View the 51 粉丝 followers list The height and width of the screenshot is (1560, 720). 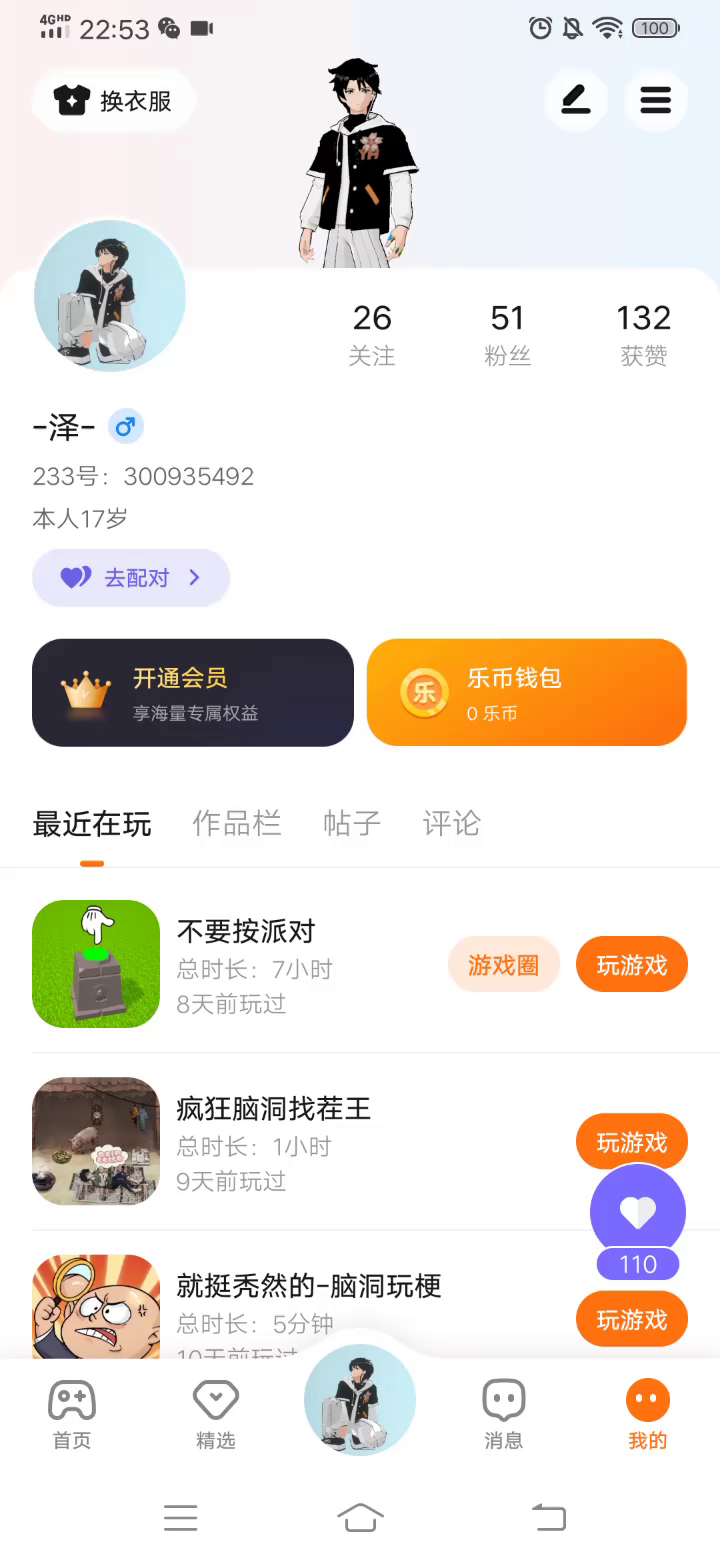pos(507,334)
